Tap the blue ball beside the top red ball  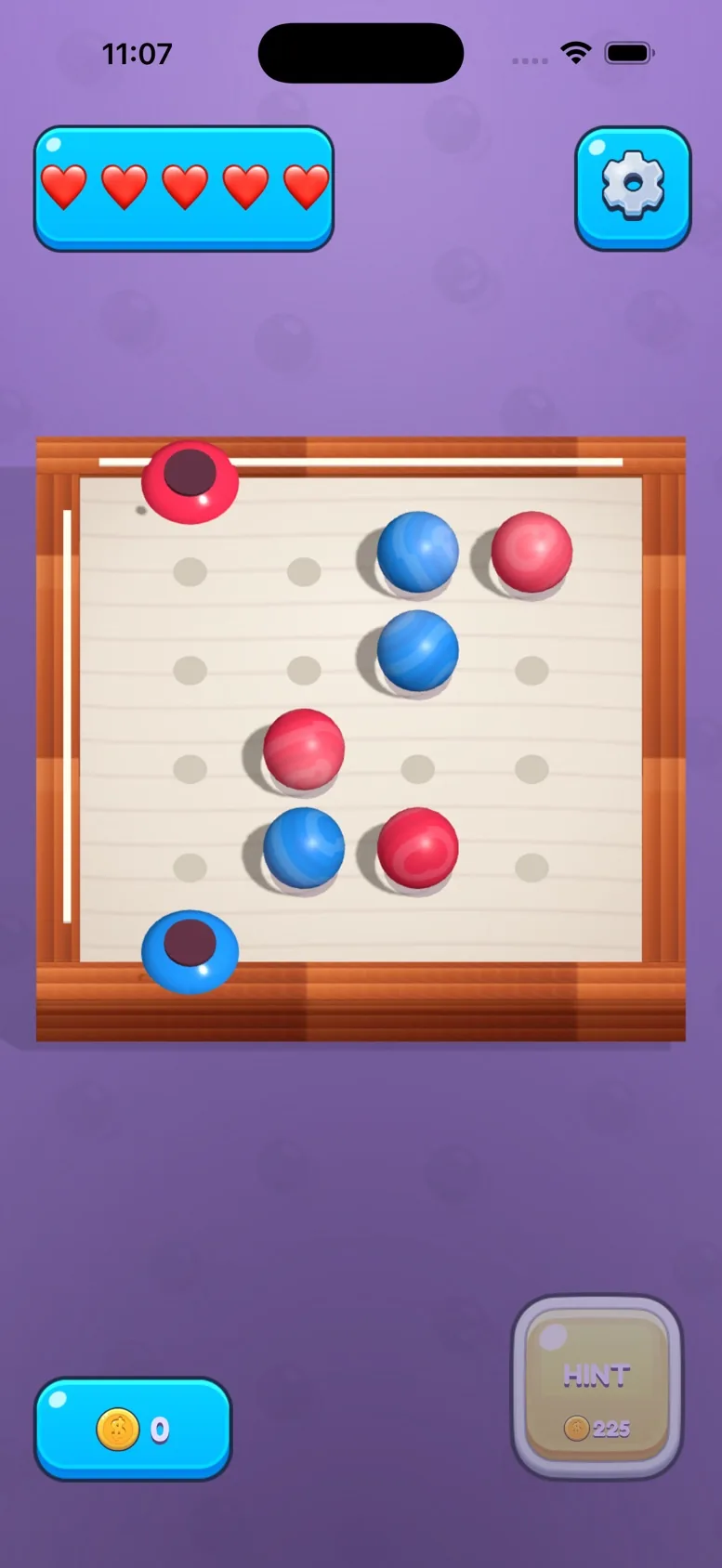pos(417,552)
